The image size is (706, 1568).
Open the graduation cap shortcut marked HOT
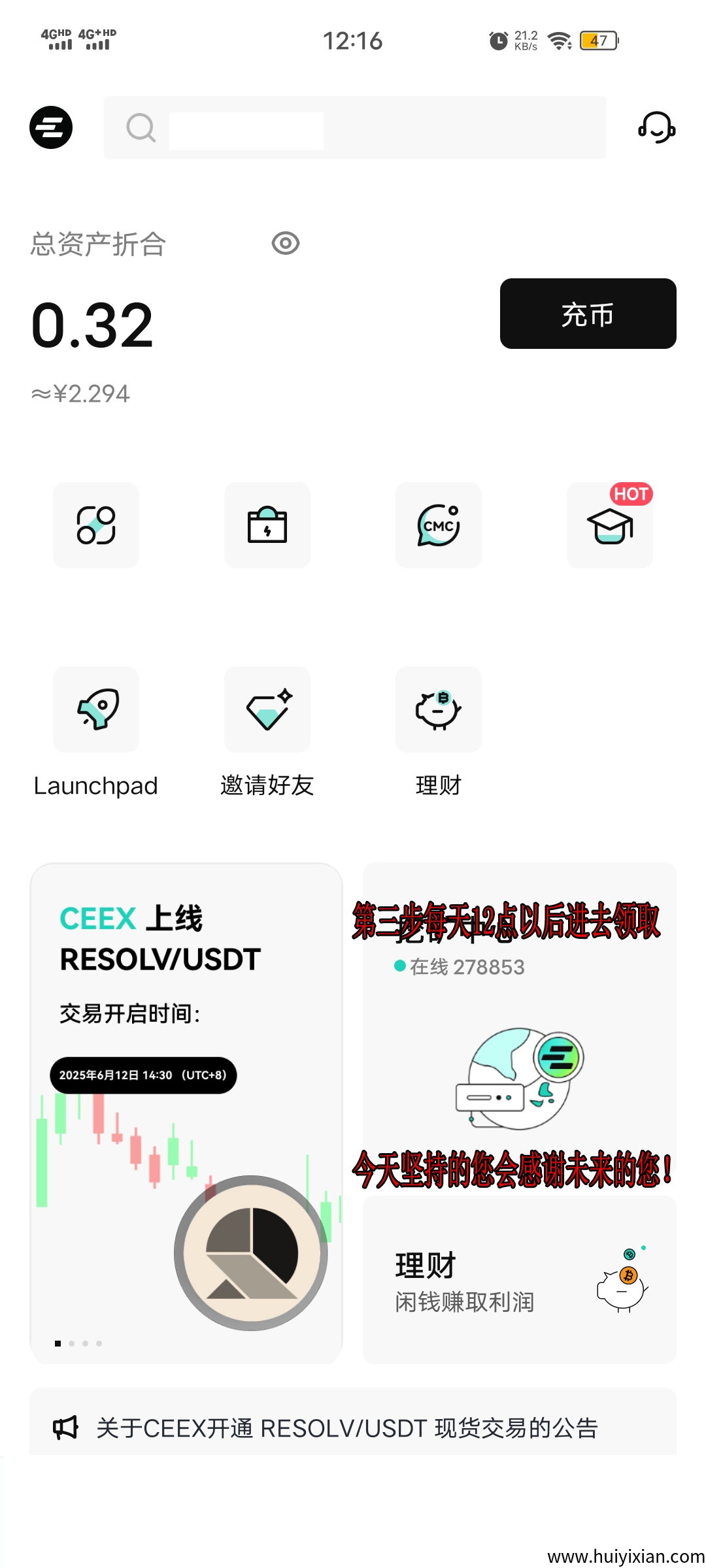coord(609,525)
